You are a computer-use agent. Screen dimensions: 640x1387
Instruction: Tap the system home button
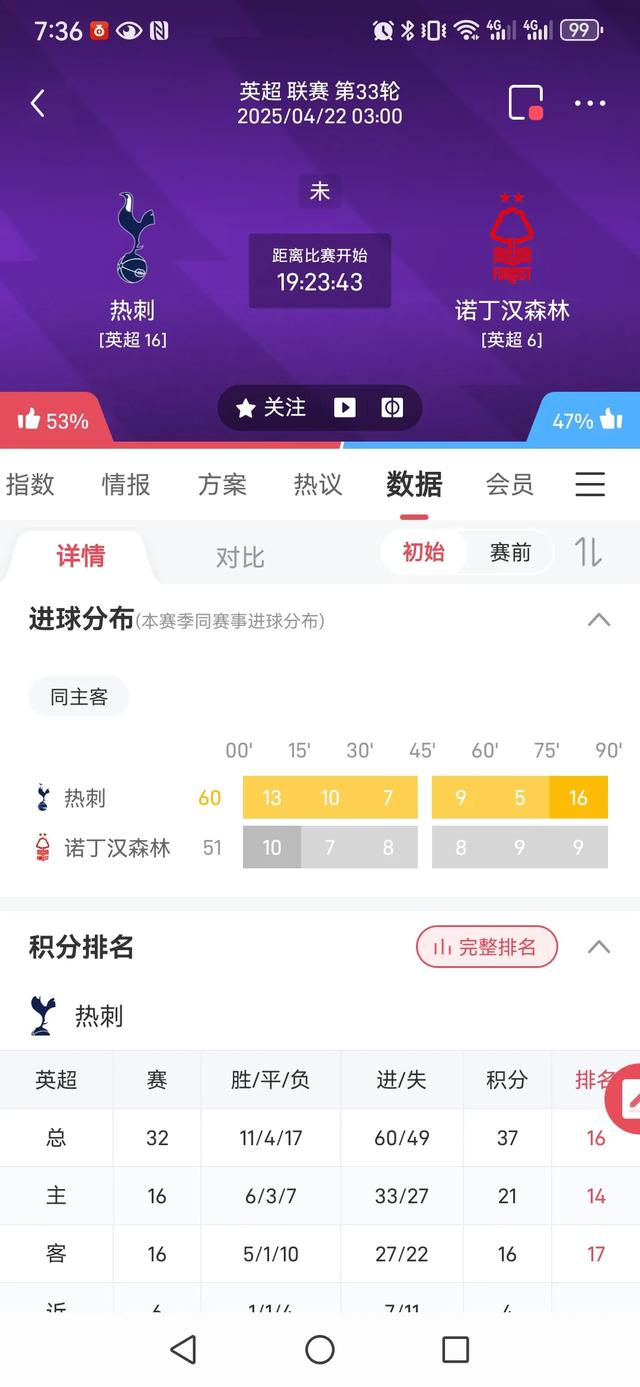click(320, 1349)
